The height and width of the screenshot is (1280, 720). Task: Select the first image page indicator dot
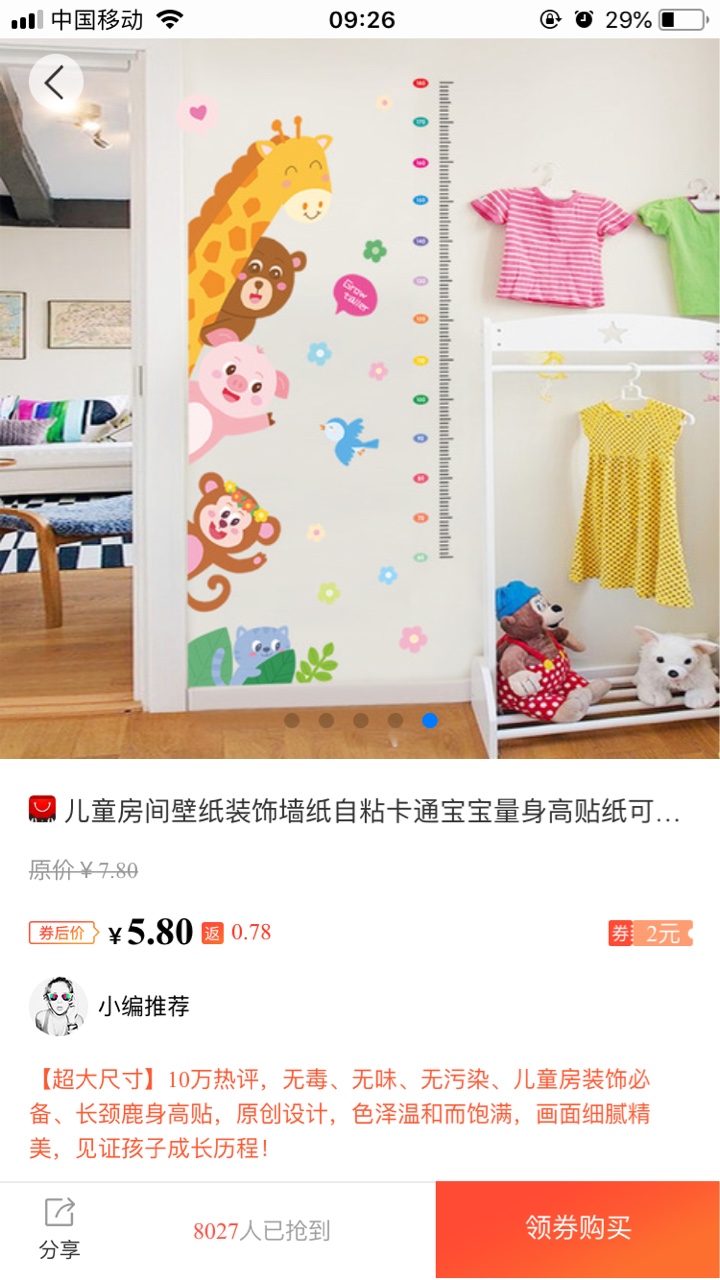click(x=292, y=720)
